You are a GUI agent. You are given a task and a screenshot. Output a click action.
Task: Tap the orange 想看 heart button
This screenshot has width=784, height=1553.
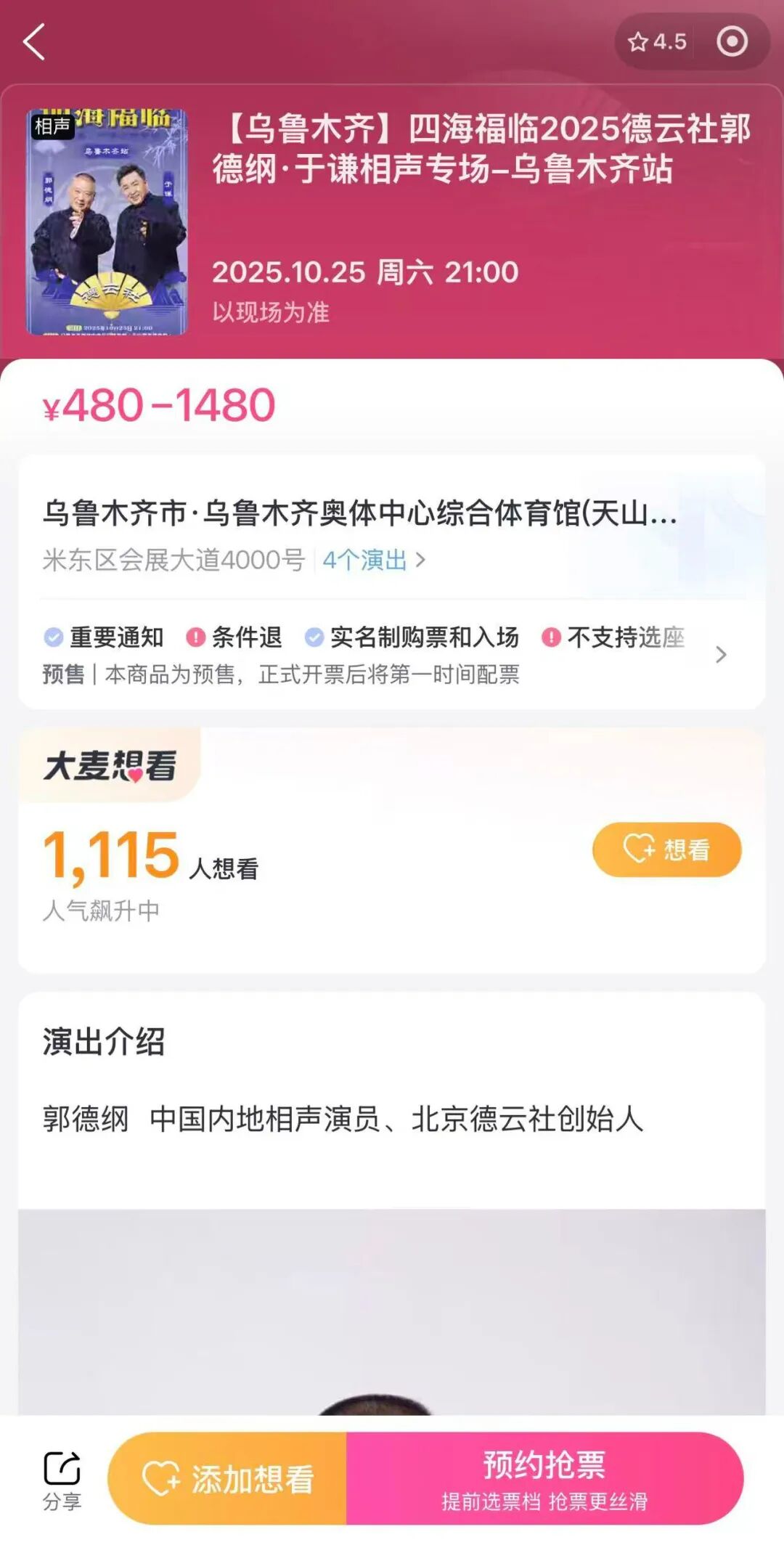[666, 849]
